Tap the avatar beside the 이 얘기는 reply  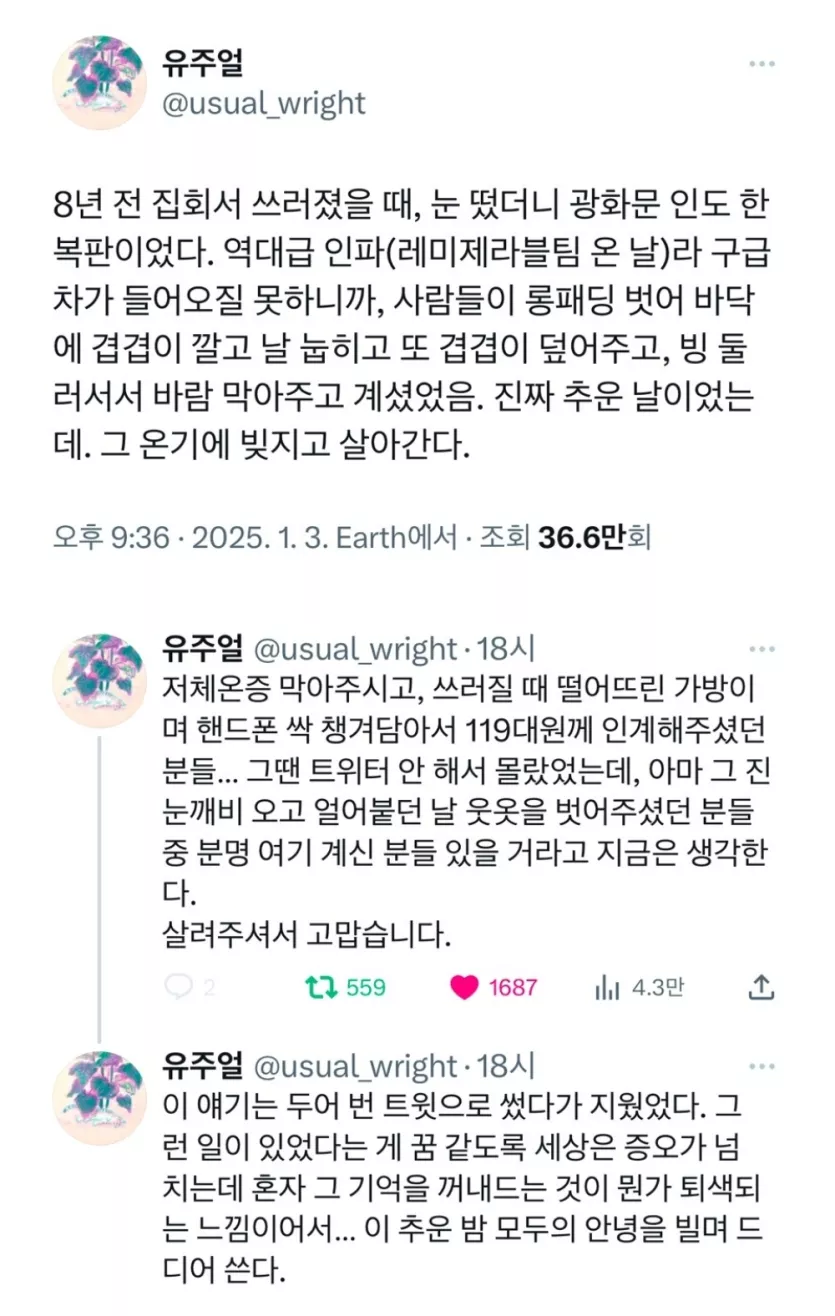(x=99, y=1097)
